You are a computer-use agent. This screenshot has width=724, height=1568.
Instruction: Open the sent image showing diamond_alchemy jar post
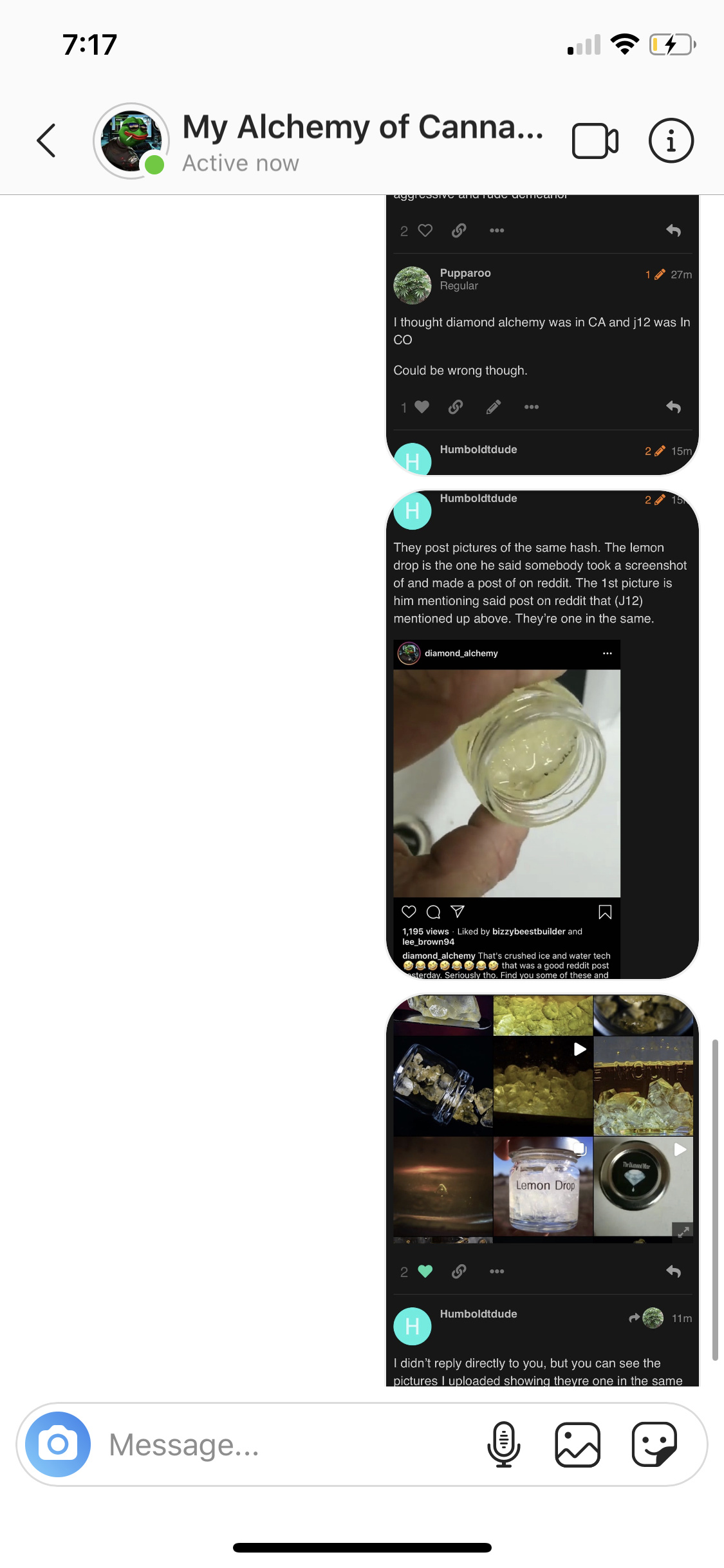[x=543, y=734]
